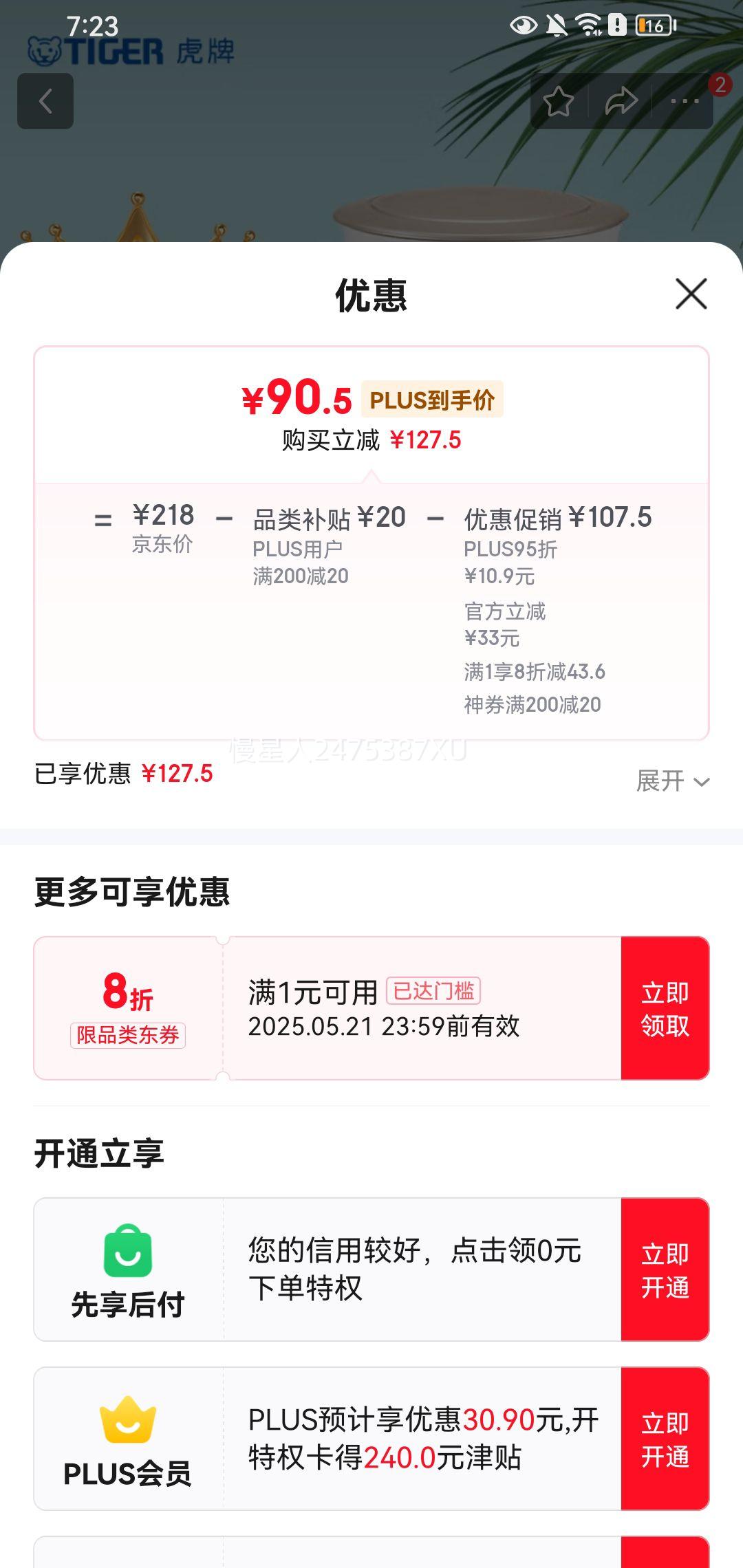
Task: Expand the 已享优惠 details via 展开
Action: point(672,781)
